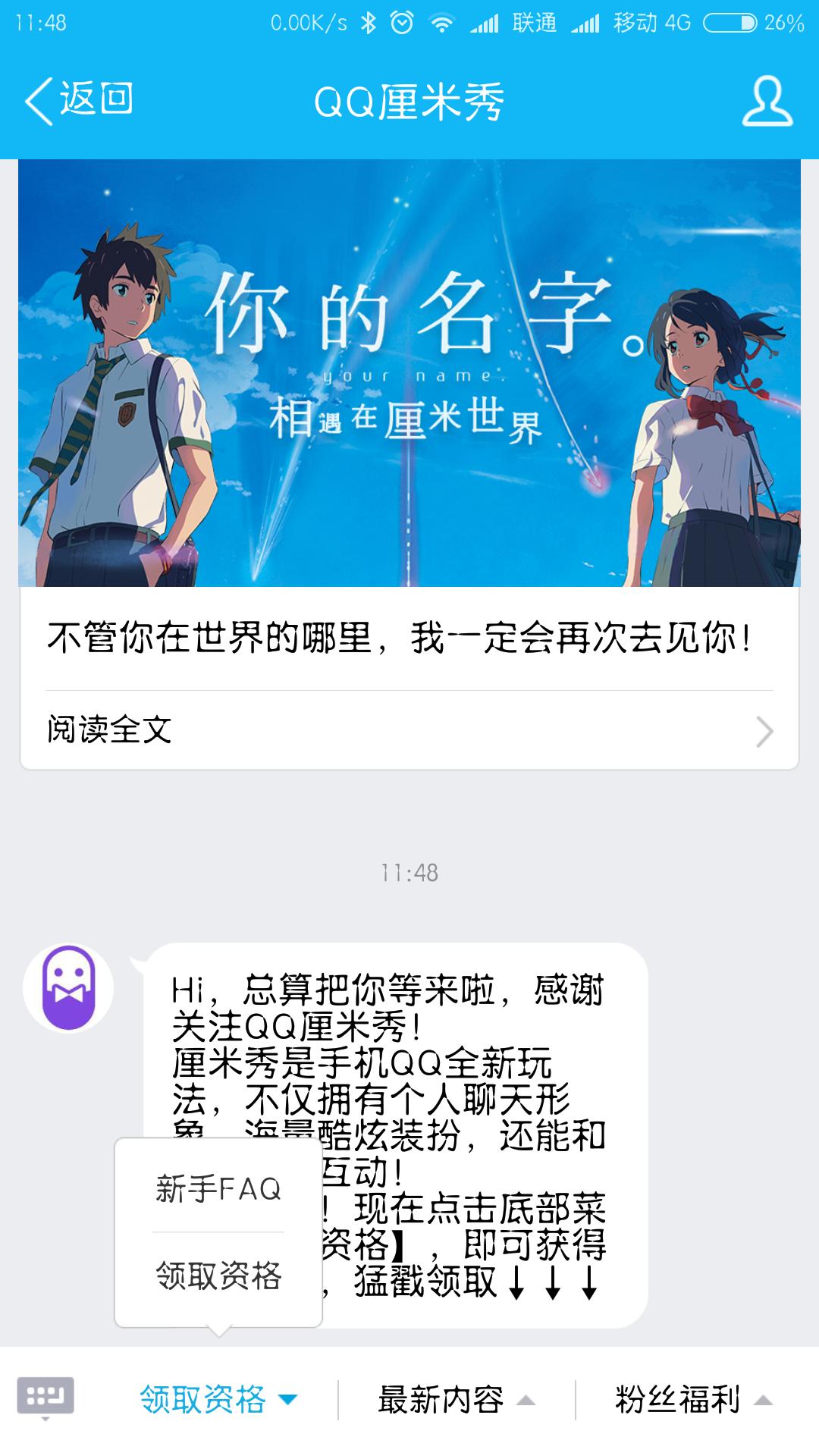The width and height of the screenshot is (819, 1456).
Task: Open the profile icon in top right corner
Action: tap(767, 100)
